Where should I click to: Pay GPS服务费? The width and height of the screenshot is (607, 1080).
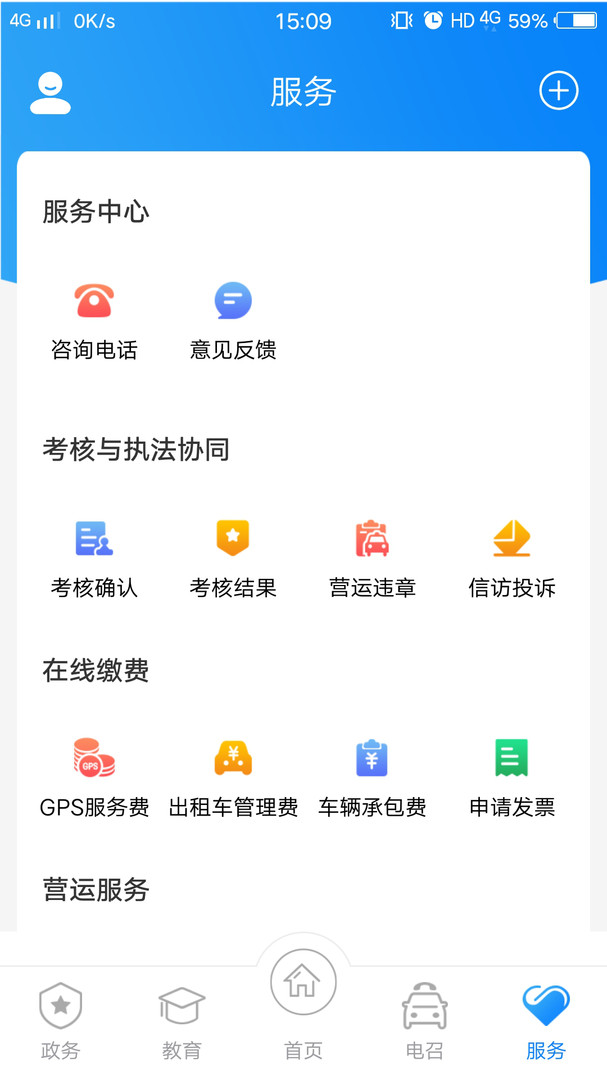tap(94, 776)
